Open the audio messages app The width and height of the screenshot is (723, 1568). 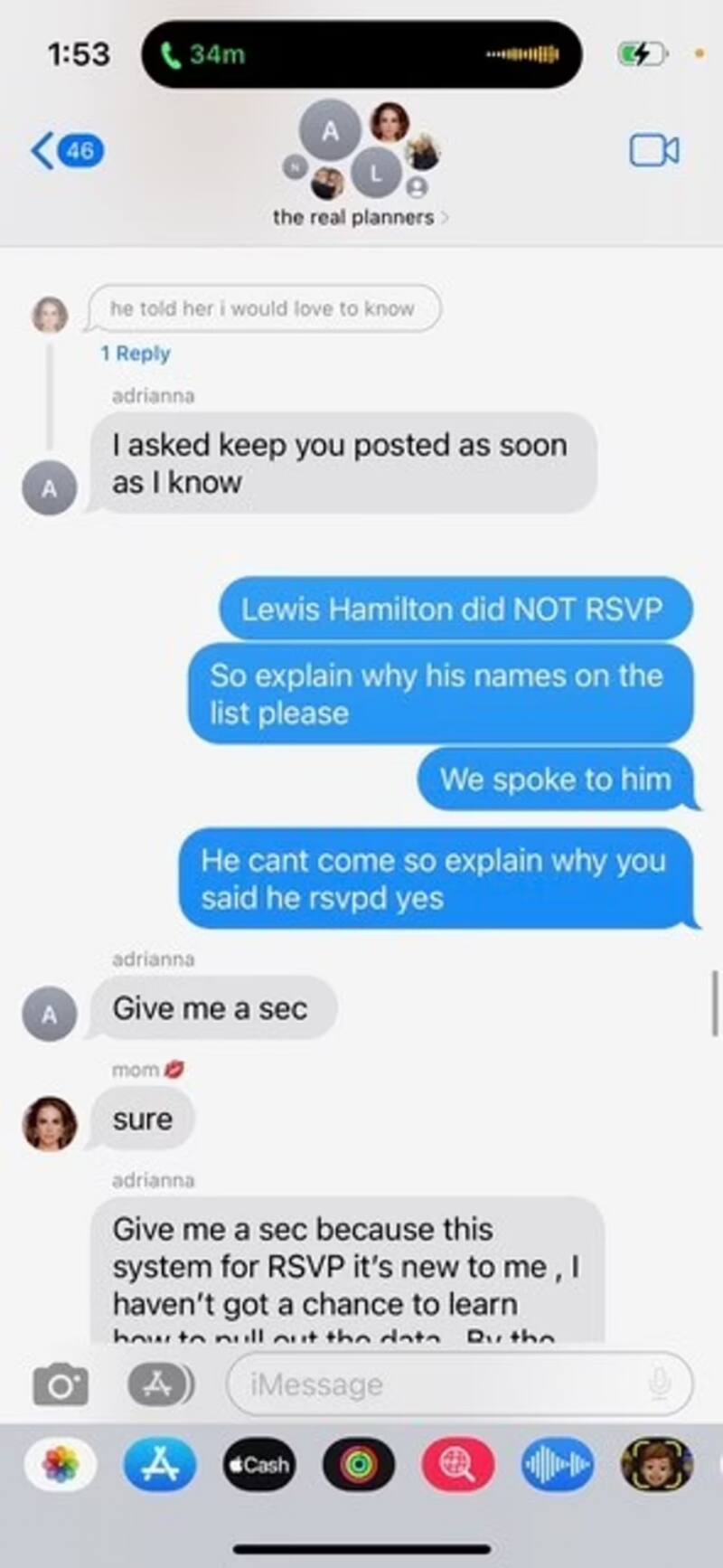558,1464
